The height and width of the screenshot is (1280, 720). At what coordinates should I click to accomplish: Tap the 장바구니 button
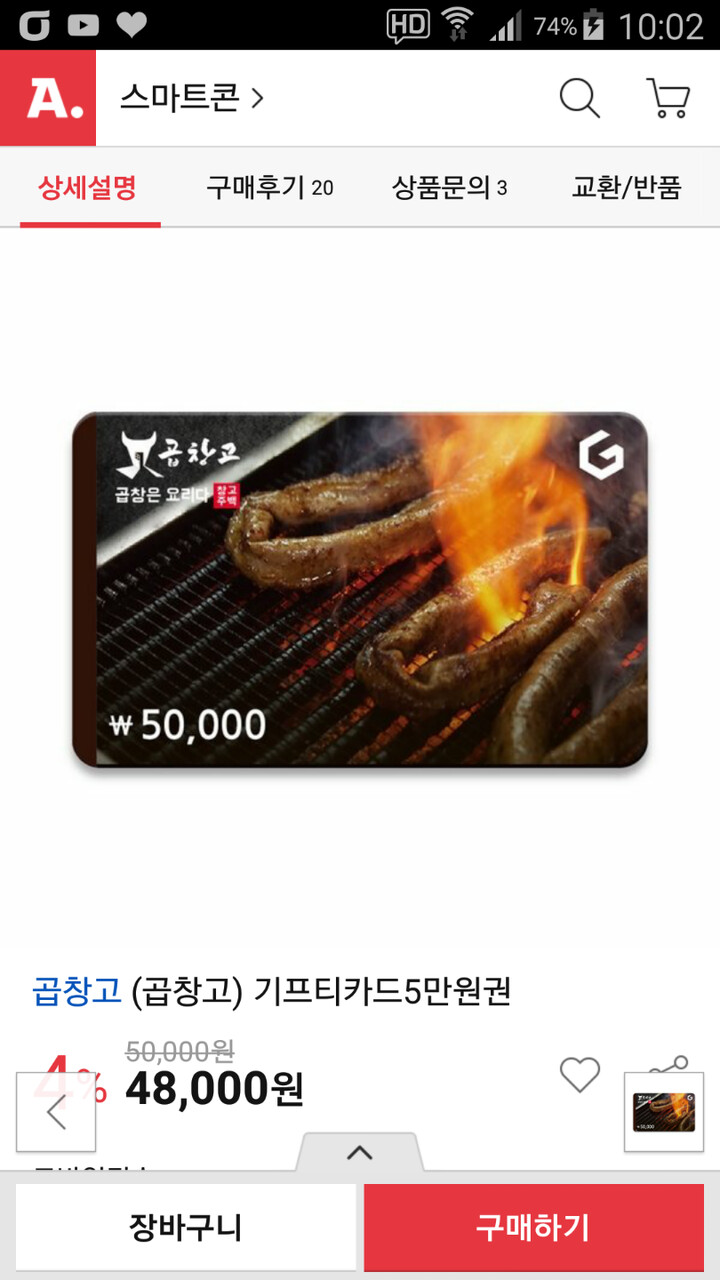coord(186,1227)
